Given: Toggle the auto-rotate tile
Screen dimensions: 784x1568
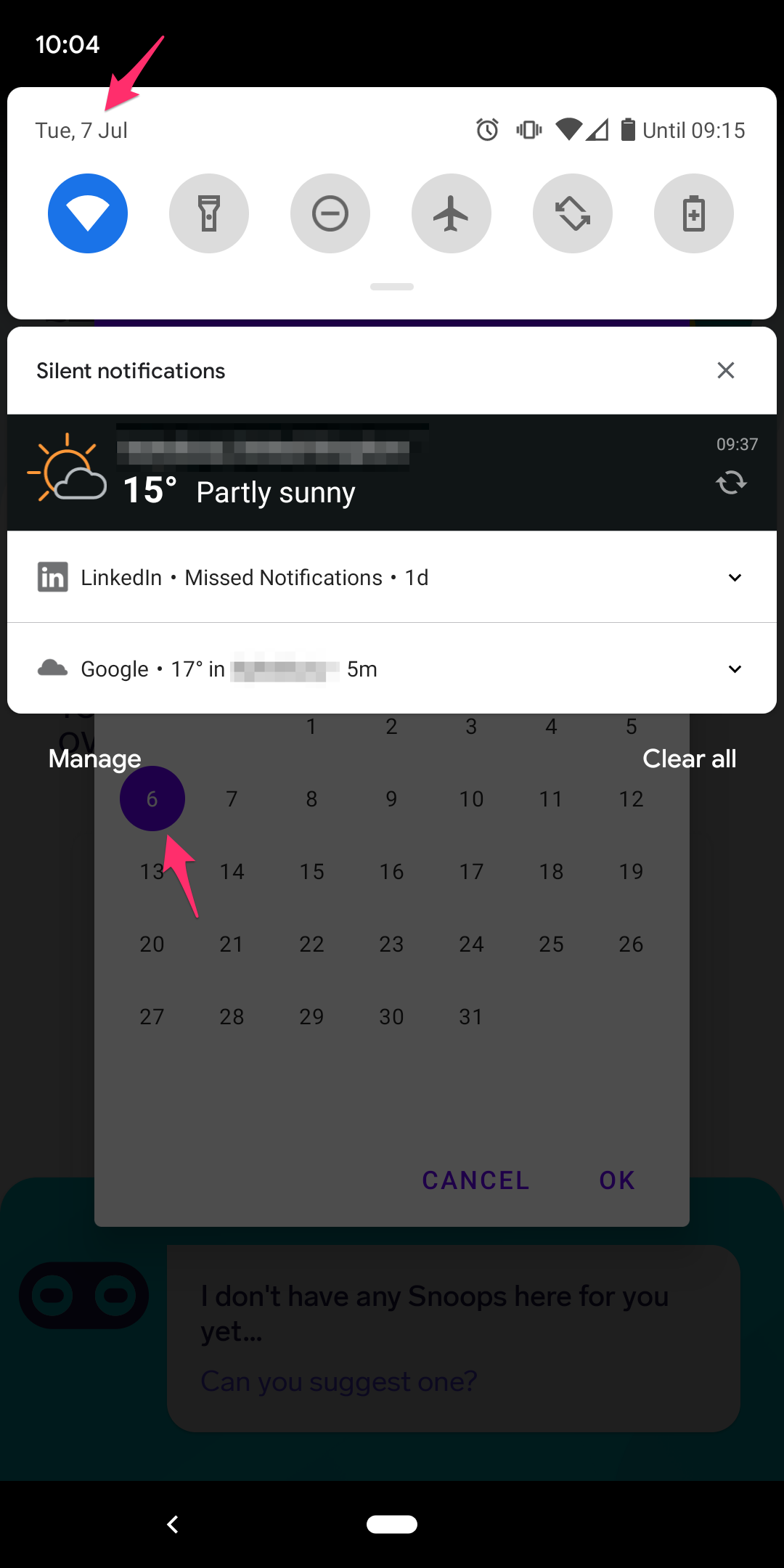Looking at the screenshot, I should 573,213.
